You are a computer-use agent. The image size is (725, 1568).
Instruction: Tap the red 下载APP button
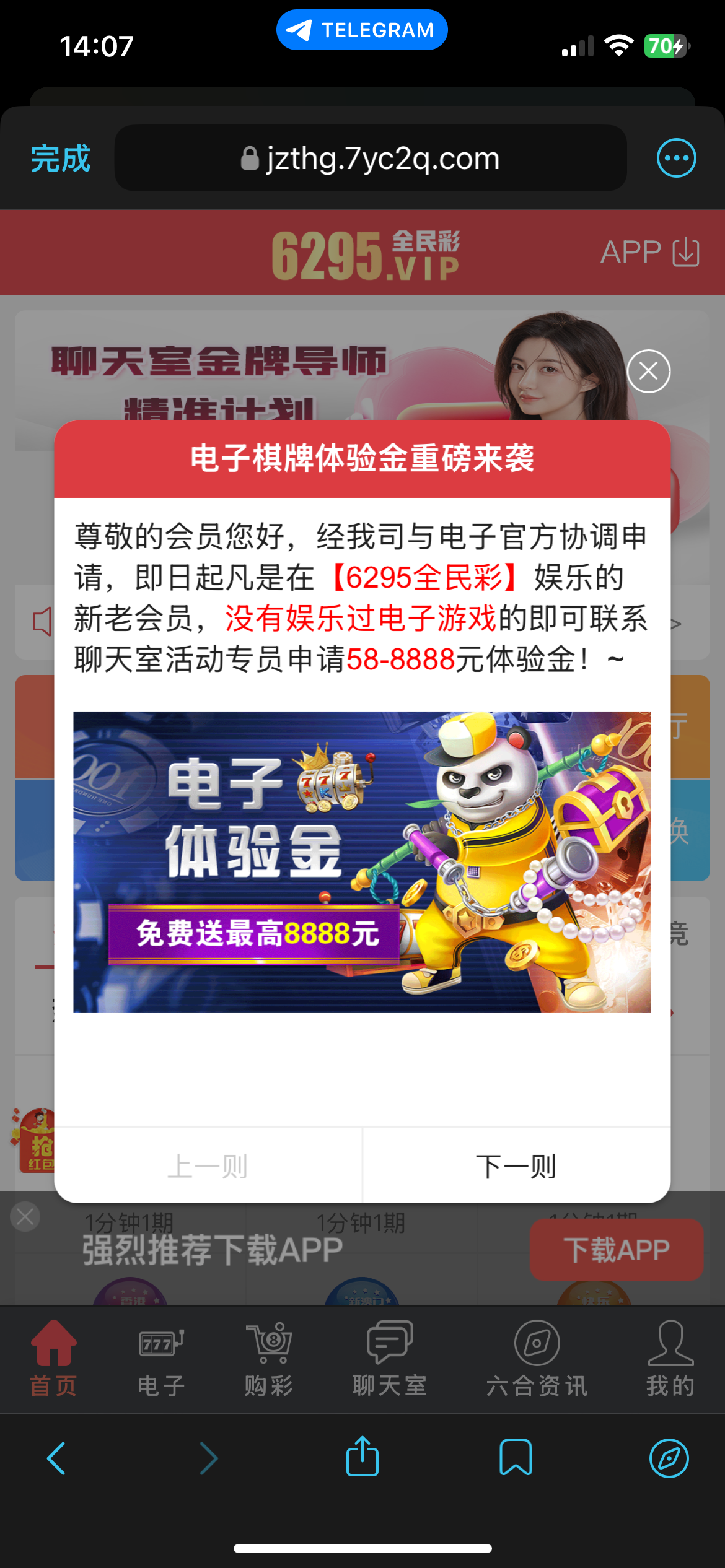(616, 1249)
